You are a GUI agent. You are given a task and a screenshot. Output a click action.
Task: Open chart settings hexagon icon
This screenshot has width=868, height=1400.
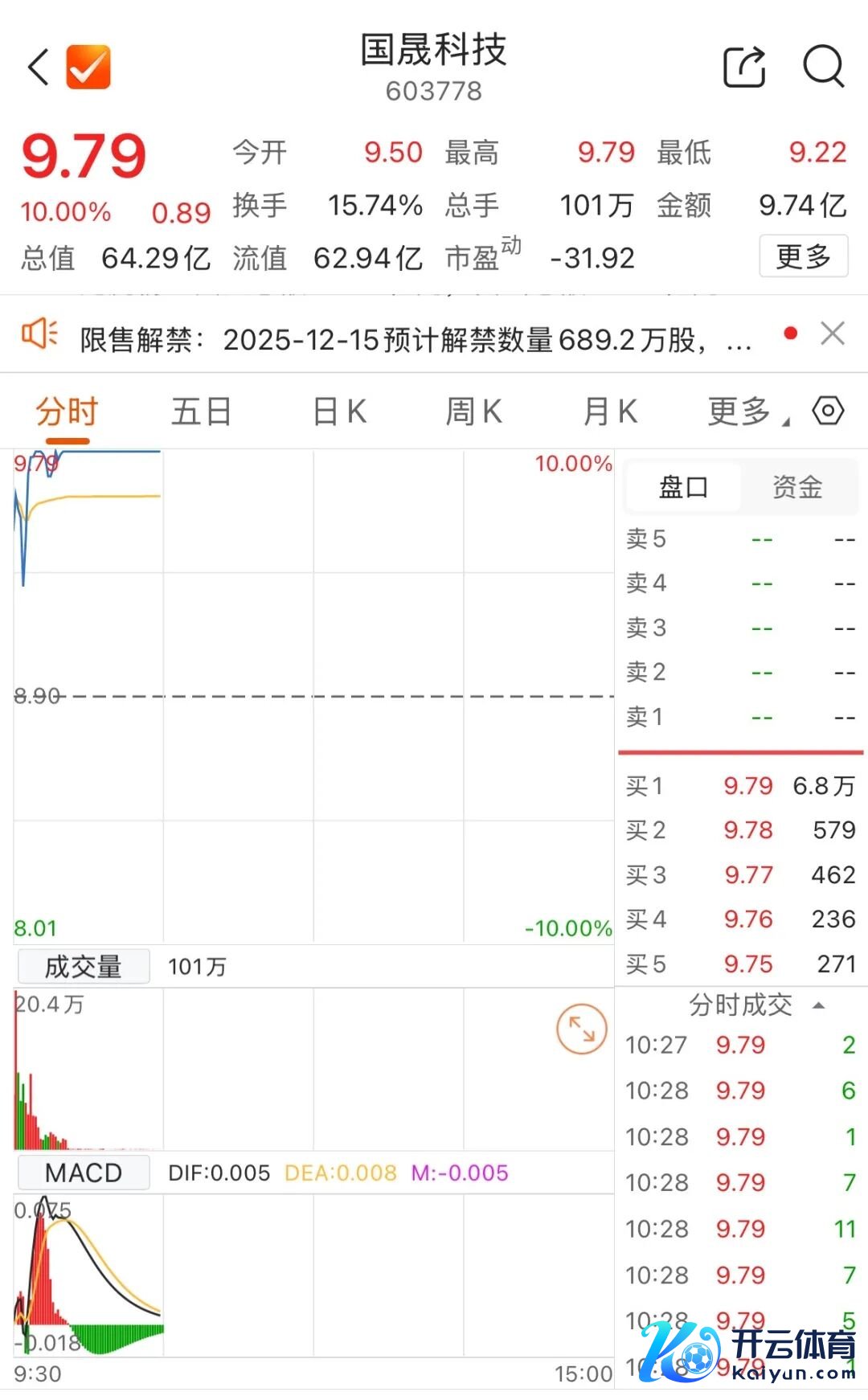pyautogui.click(x=828, y=411)
